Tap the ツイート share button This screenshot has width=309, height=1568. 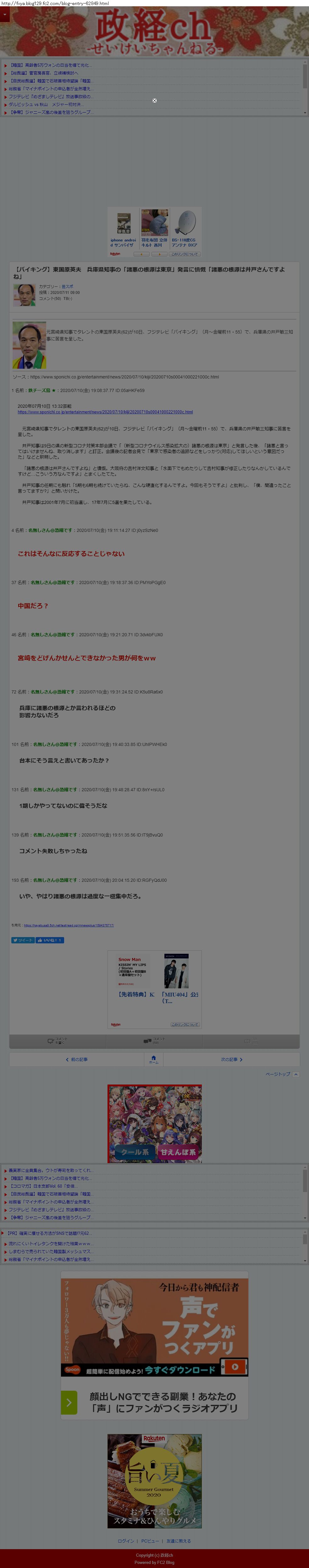pyautogui.click(x=23, y=940)
